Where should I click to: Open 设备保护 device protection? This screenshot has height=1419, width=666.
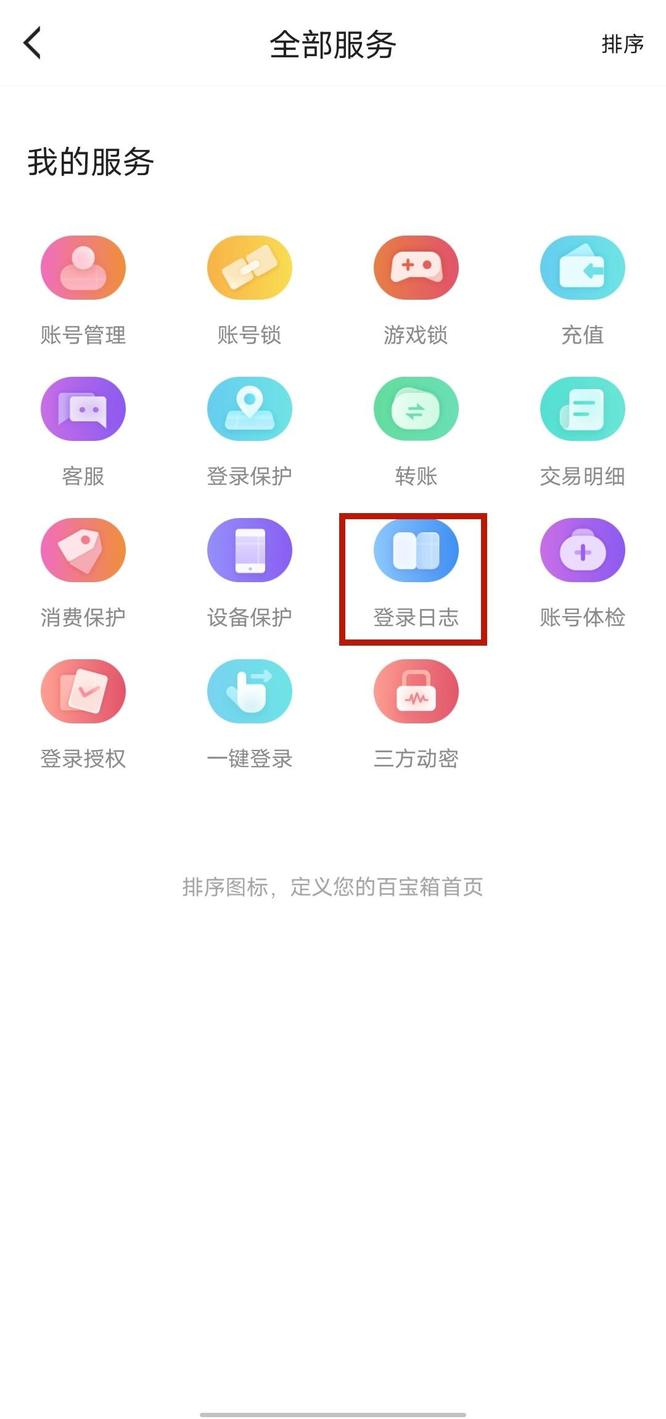[250, 573]
